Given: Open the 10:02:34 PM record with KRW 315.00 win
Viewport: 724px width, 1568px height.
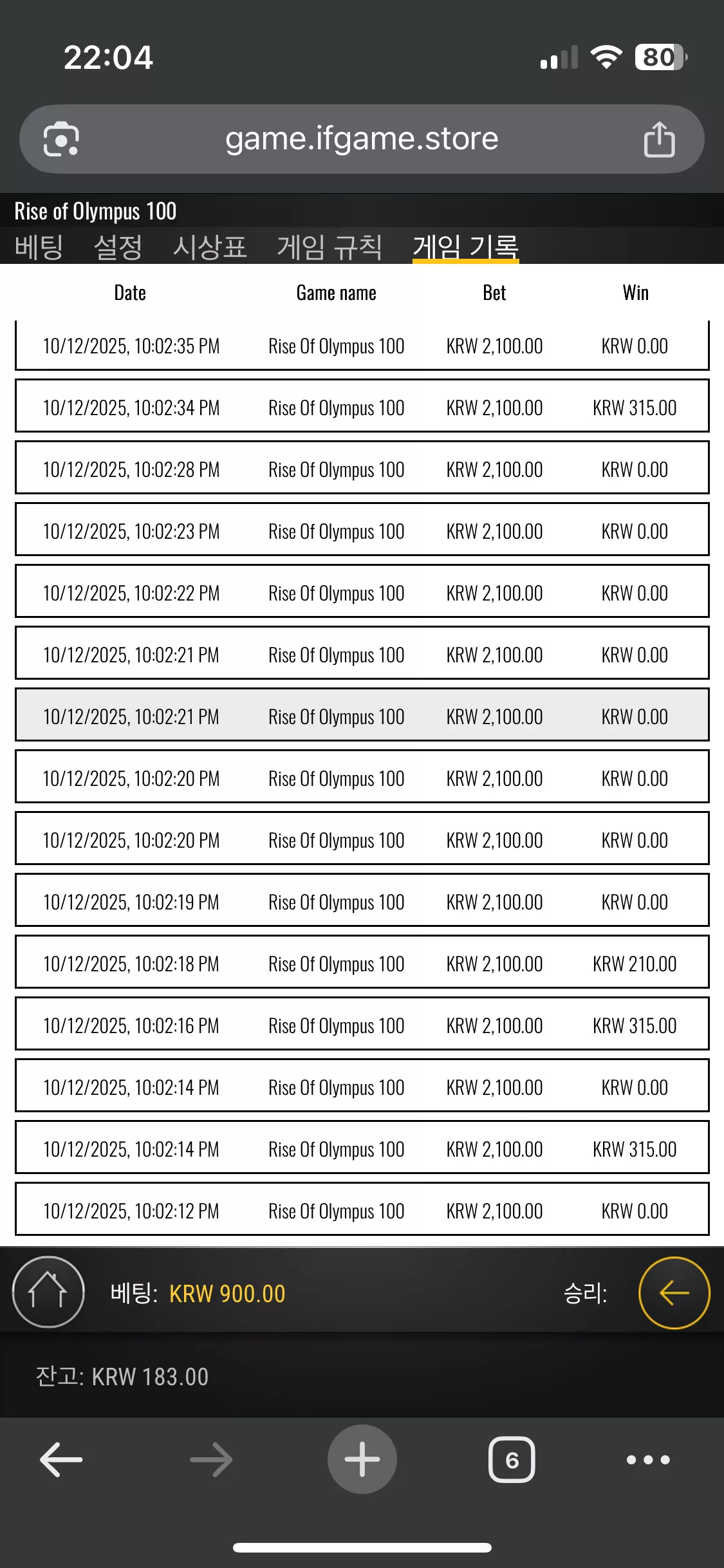Looking at the screenshot, I should (x=362, y=406).
